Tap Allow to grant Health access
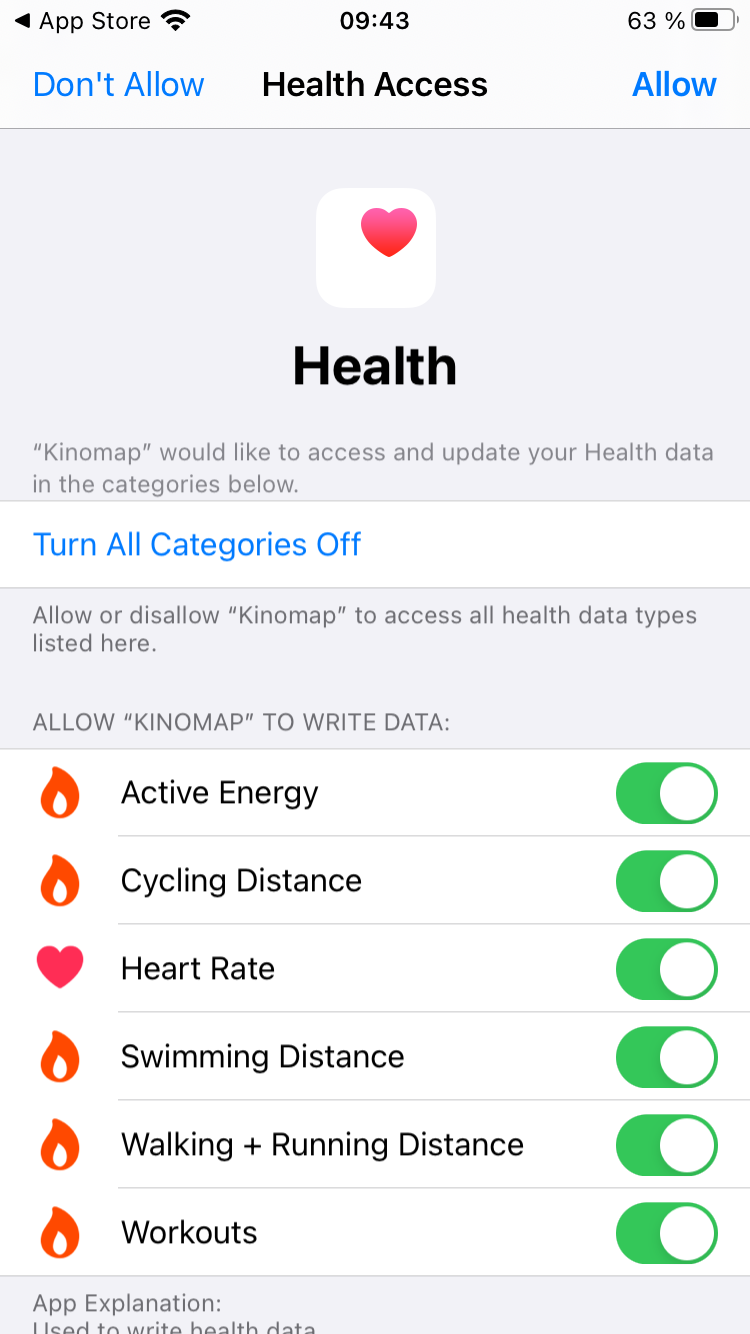Image resolution: width=750 pixels, height=1334 pixels. (x=674, y=85)
